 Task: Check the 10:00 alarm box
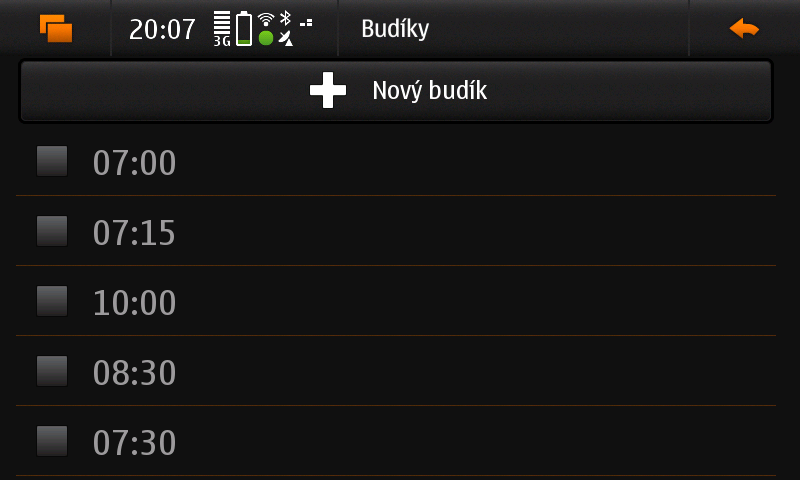[52, 301]
